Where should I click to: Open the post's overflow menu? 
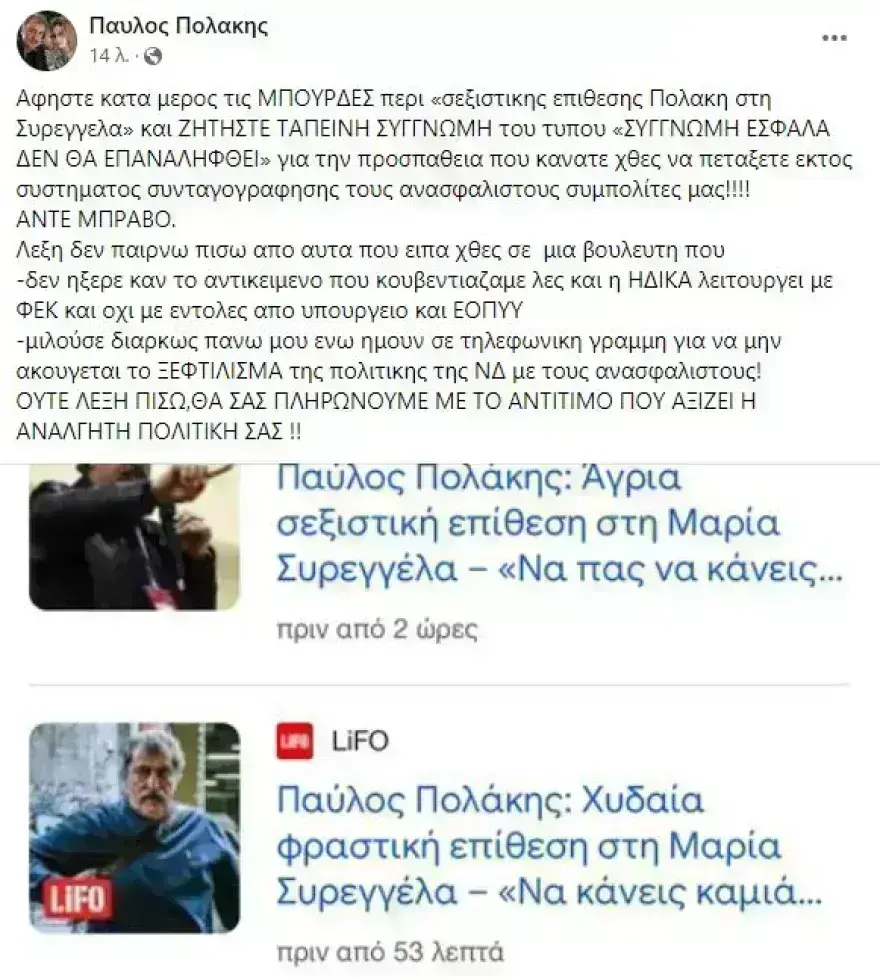(834, 38)
